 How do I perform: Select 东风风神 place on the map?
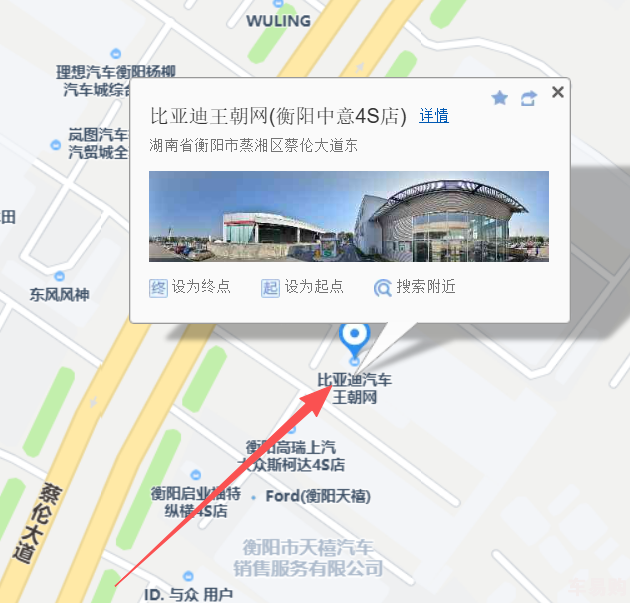pos(59,294)
